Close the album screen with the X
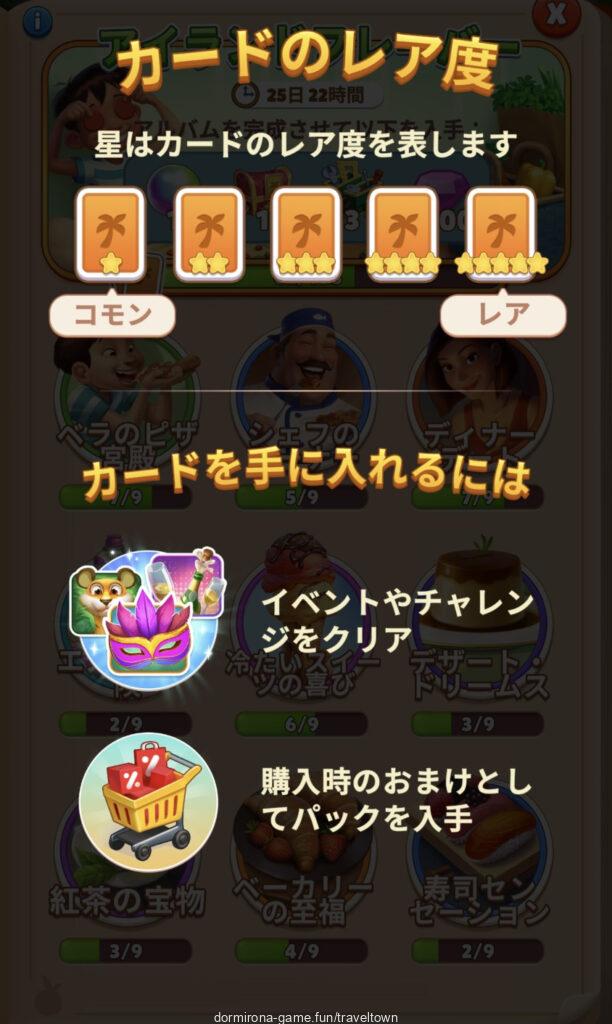Viewport: 612px width, 1024px height. 555,14
